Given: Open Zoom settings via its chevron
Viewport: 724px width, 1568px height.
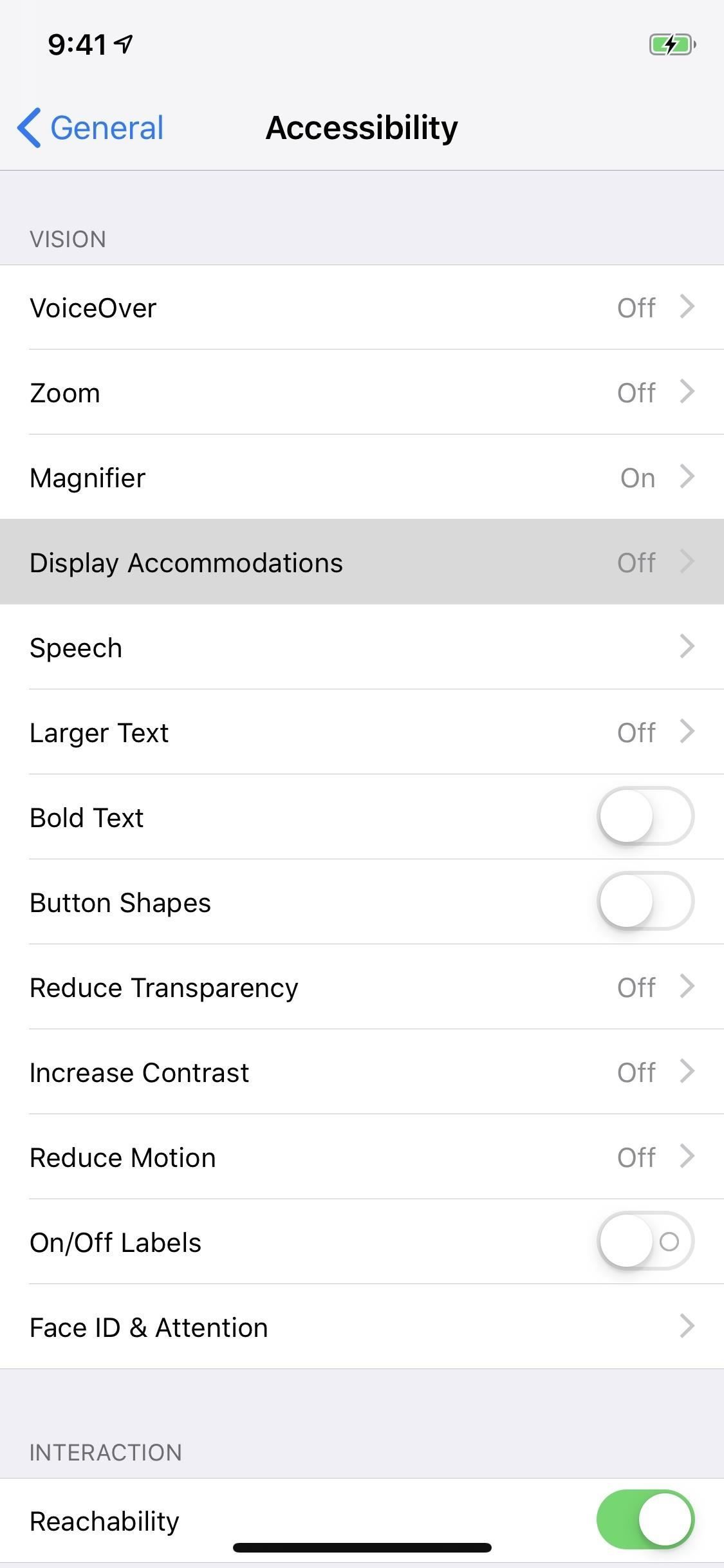Looking at the screenshot, I should click(687, 392).
